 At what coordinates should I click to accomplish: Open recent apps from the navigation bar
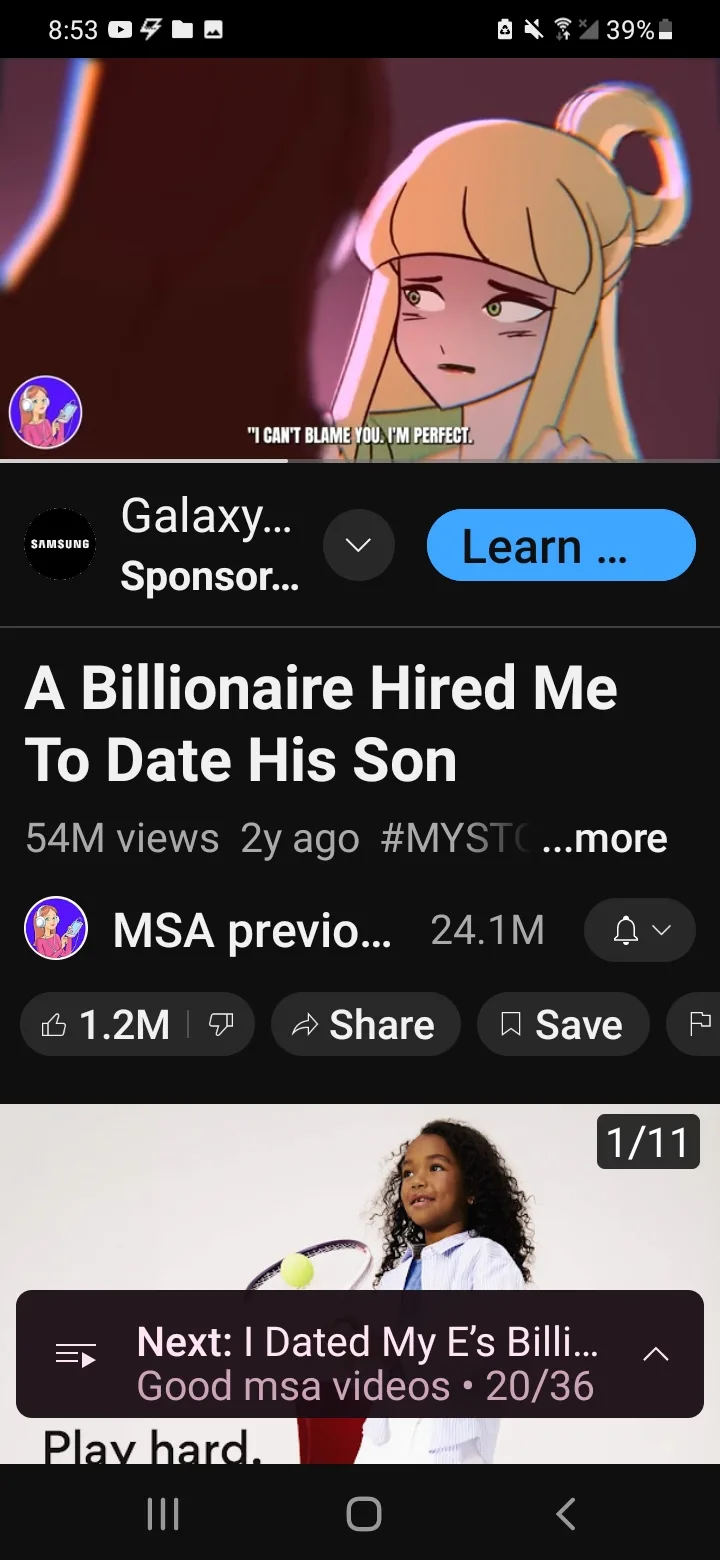click(163, 1513)
